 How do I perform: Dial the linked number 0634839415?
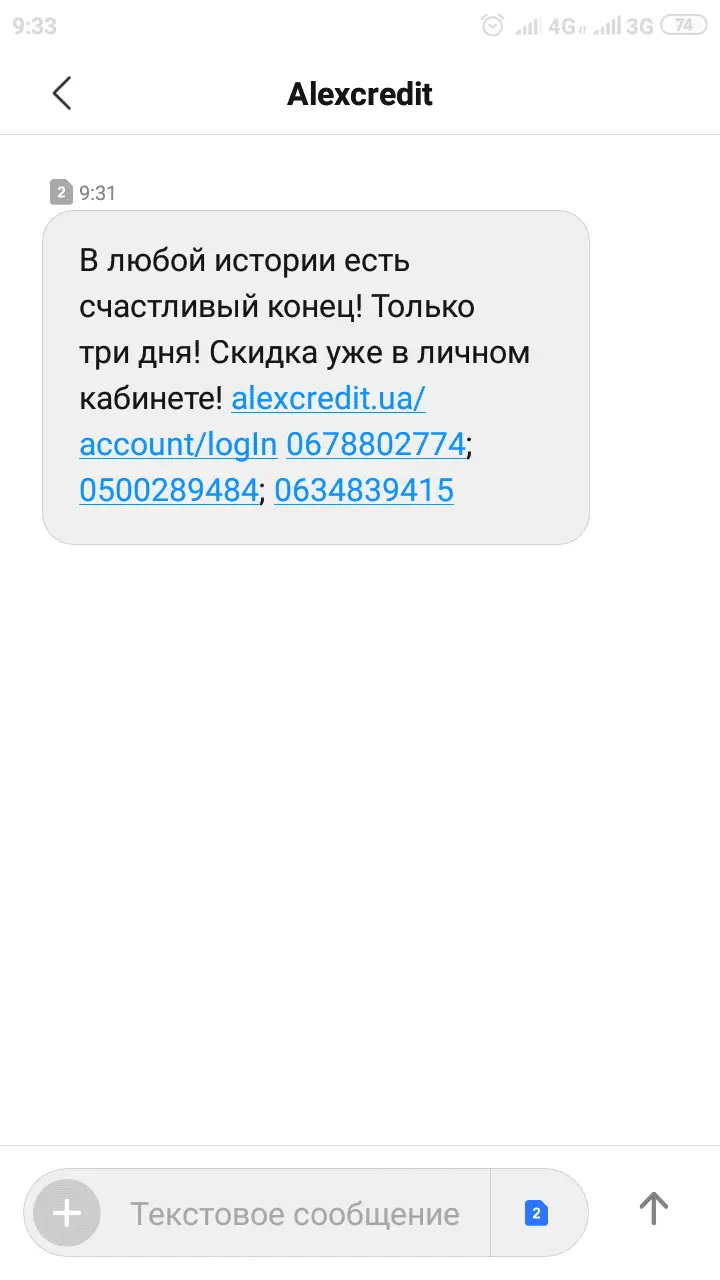point(364,491)
